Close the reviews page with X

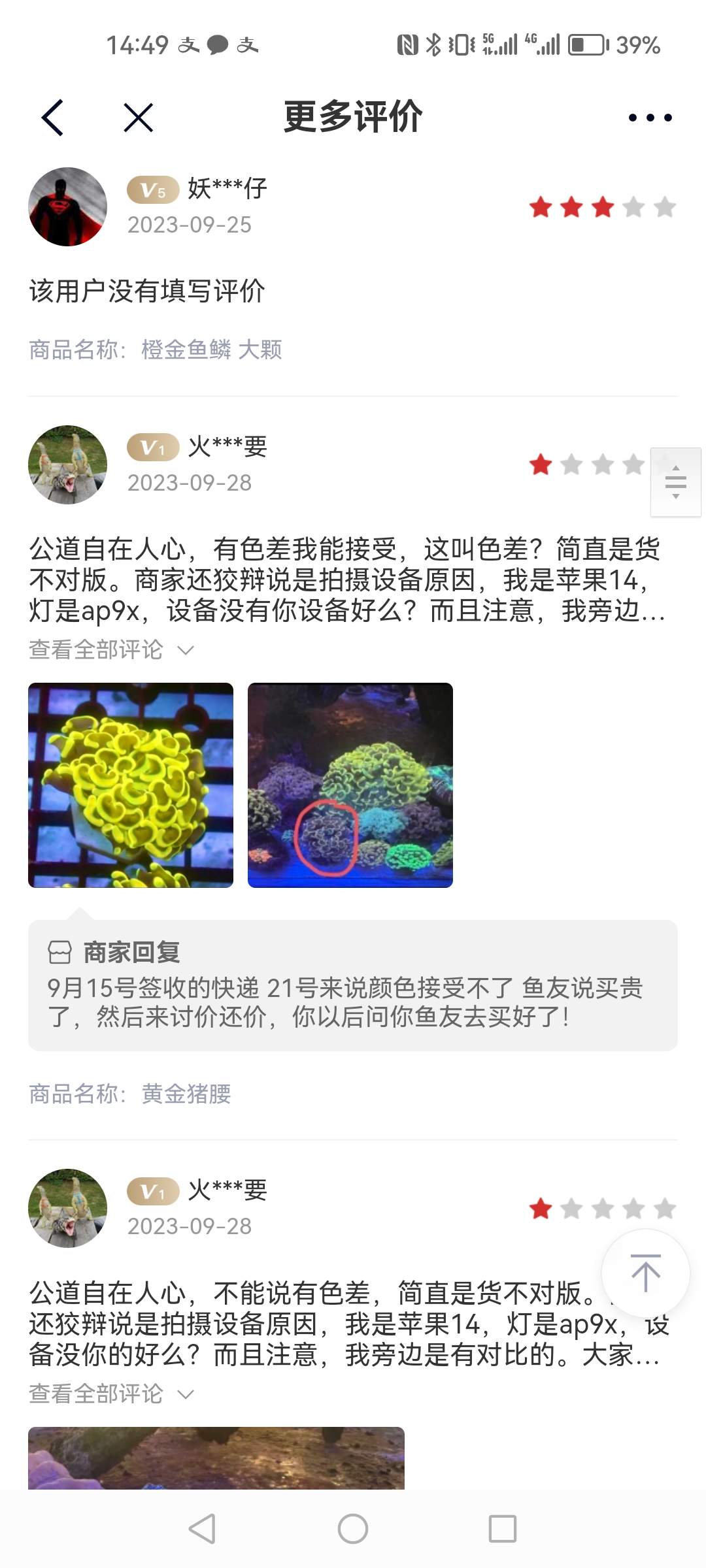click(138, 118)
